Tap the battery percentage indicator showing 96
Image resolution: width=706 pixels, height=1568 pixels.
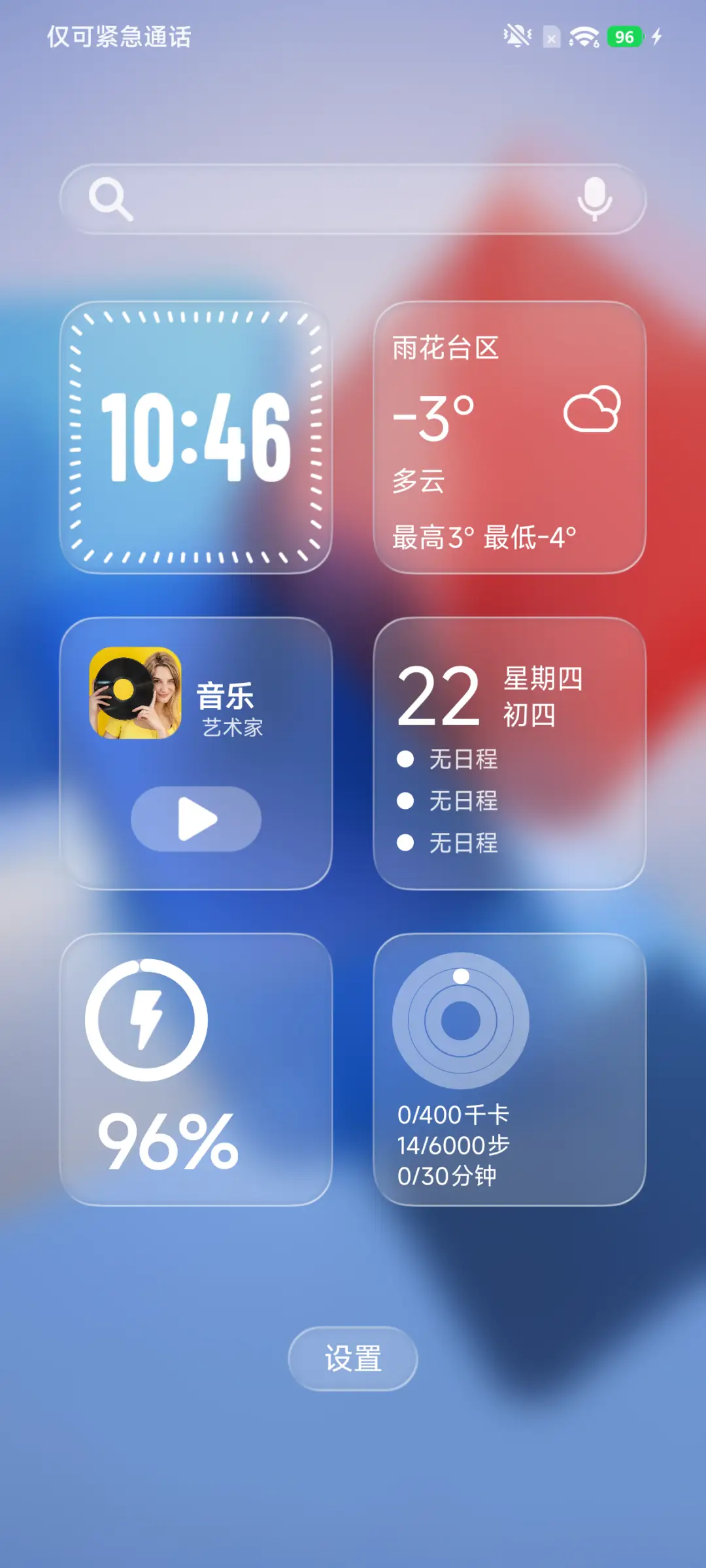tap(624, 37)
